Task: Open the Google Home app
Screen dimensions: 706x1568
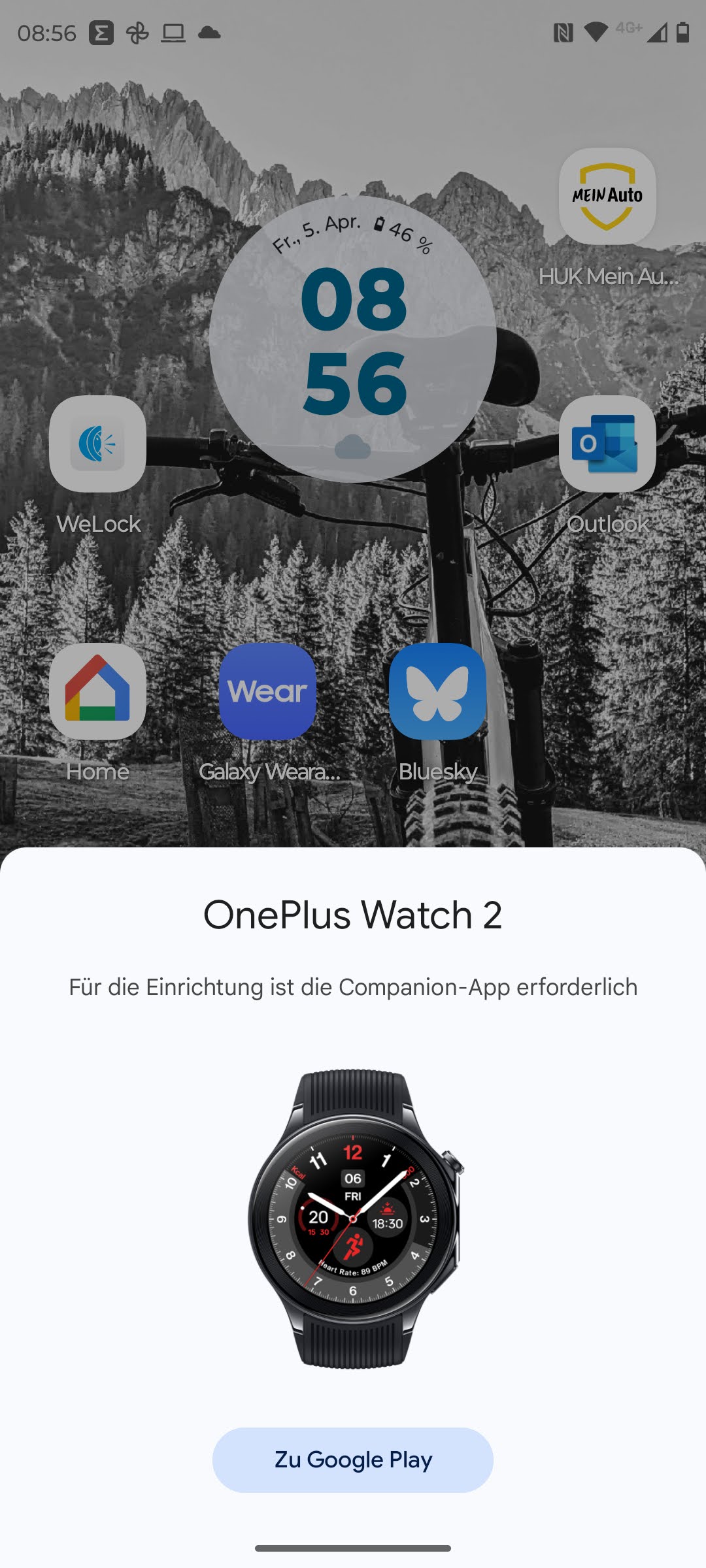Action: (97, 691)
